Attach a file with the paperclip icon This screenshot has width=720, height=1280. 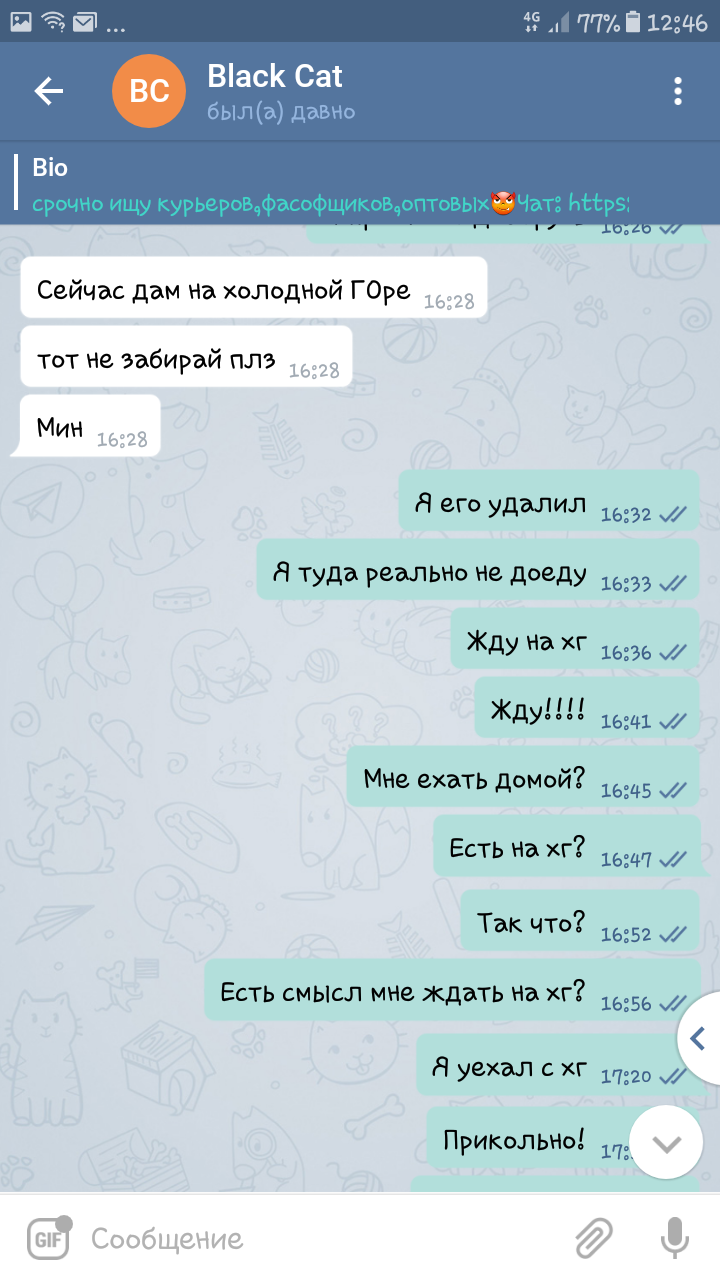pos(594,1239)
